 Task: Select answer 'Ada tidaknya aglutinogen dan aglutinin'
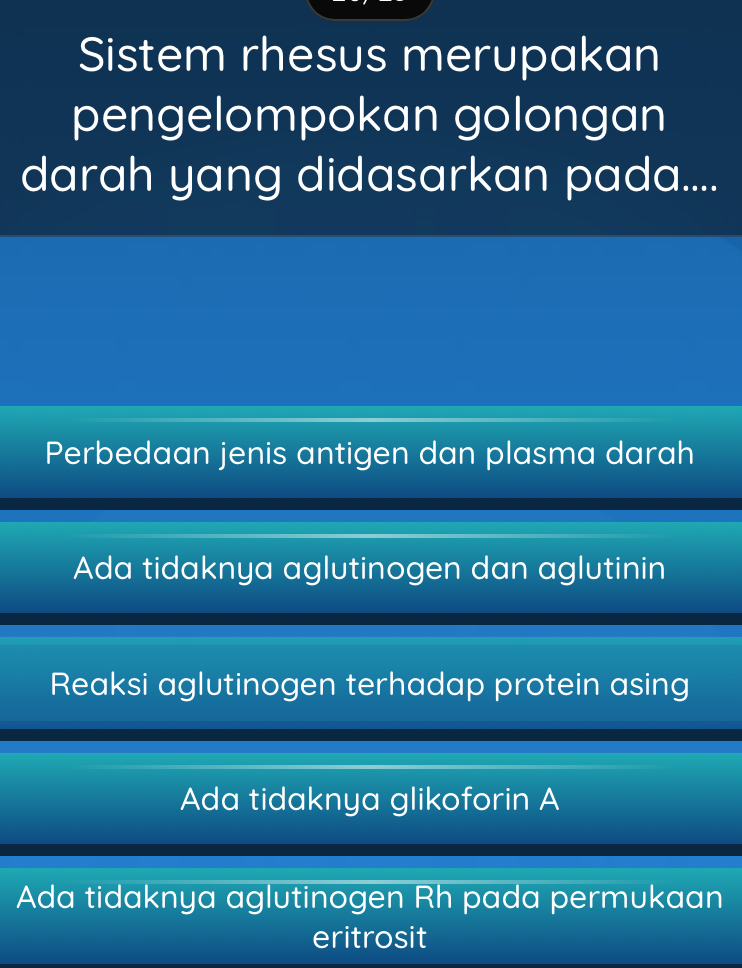(370, 568)
